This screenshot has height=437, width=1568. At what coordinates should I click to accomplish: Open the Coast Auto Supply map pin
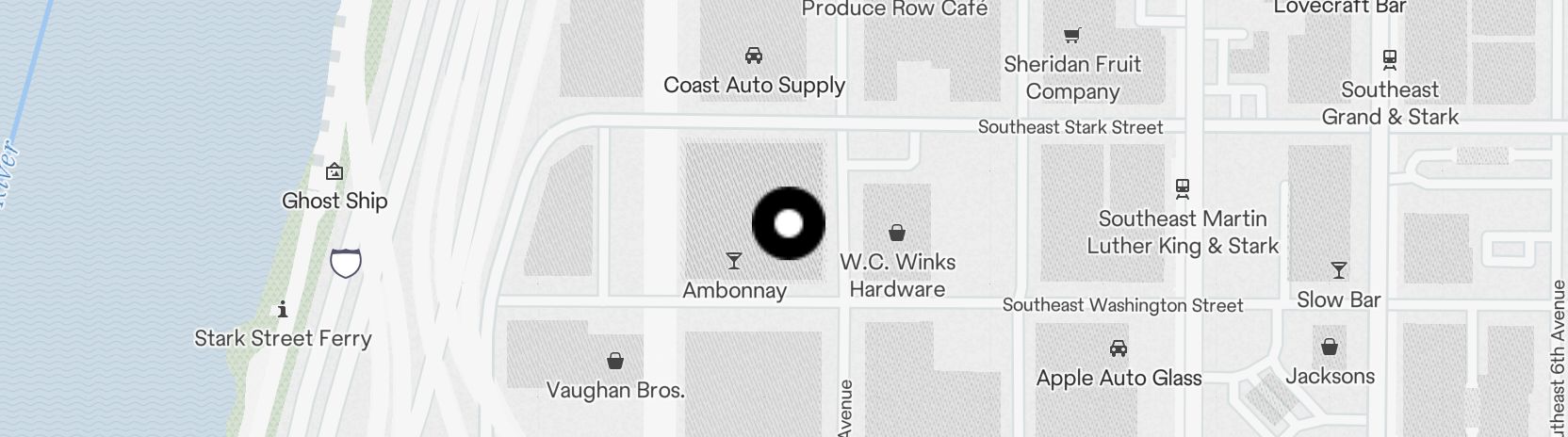[x=753, y=56]
